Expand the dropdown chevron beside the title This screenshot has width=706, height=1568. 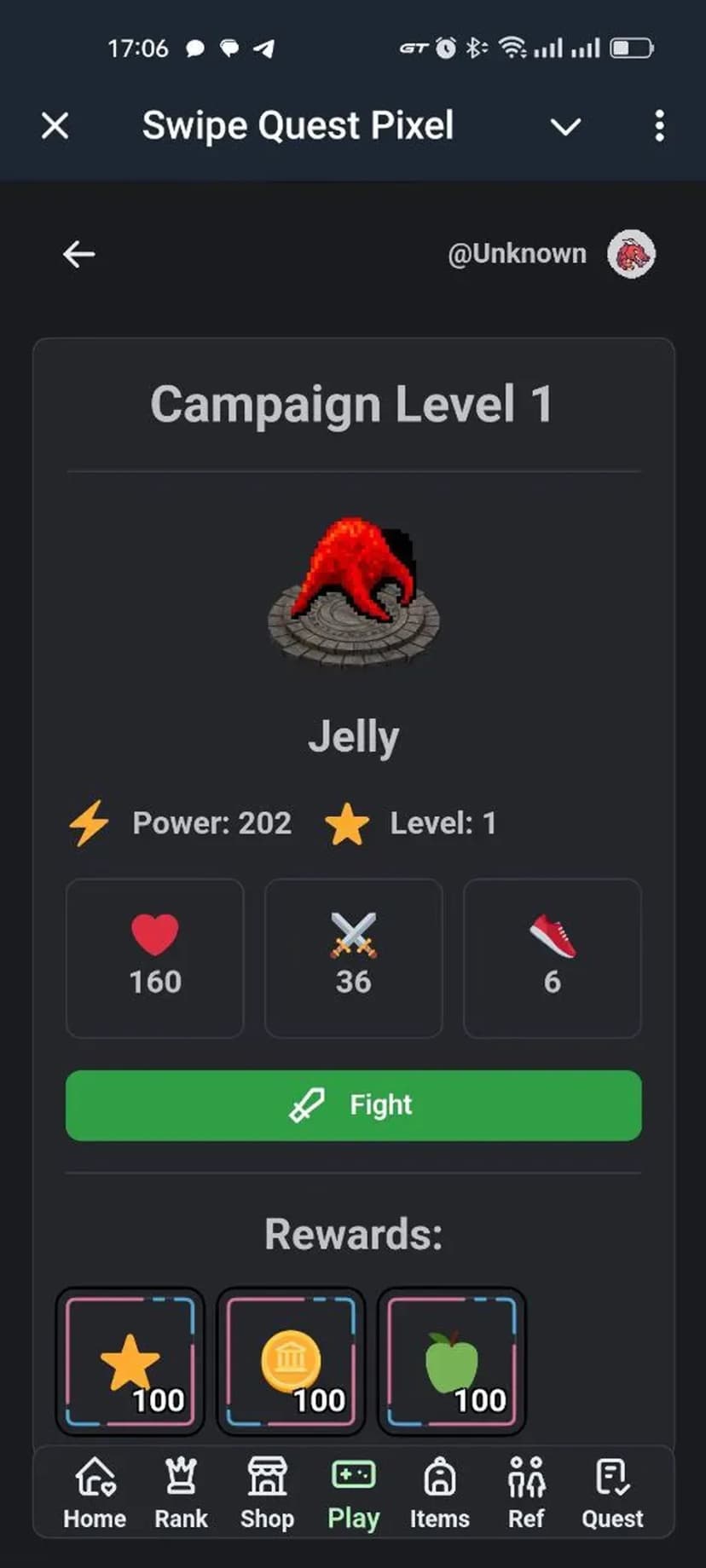coord(565,127)
